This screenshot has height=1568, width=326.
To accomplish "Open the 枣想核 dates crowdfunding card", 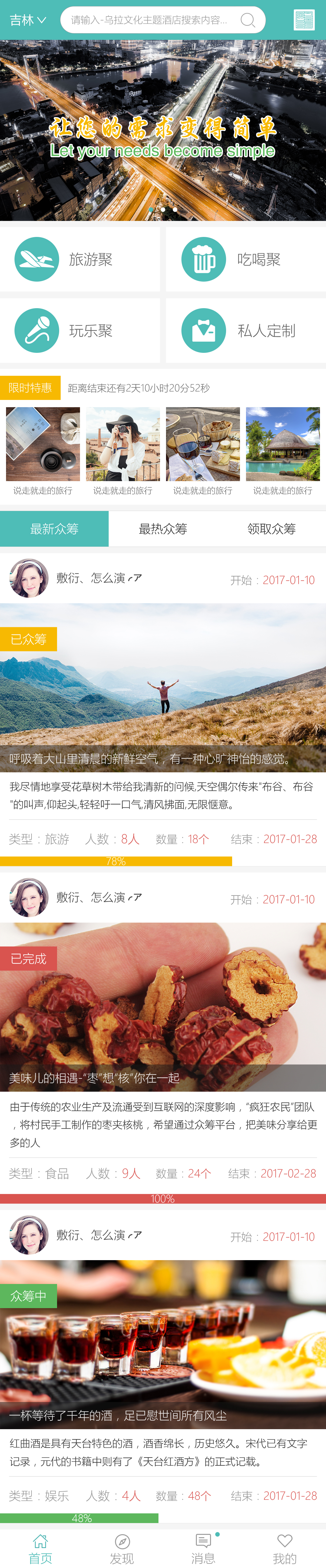I will [x=163, y=1007].
